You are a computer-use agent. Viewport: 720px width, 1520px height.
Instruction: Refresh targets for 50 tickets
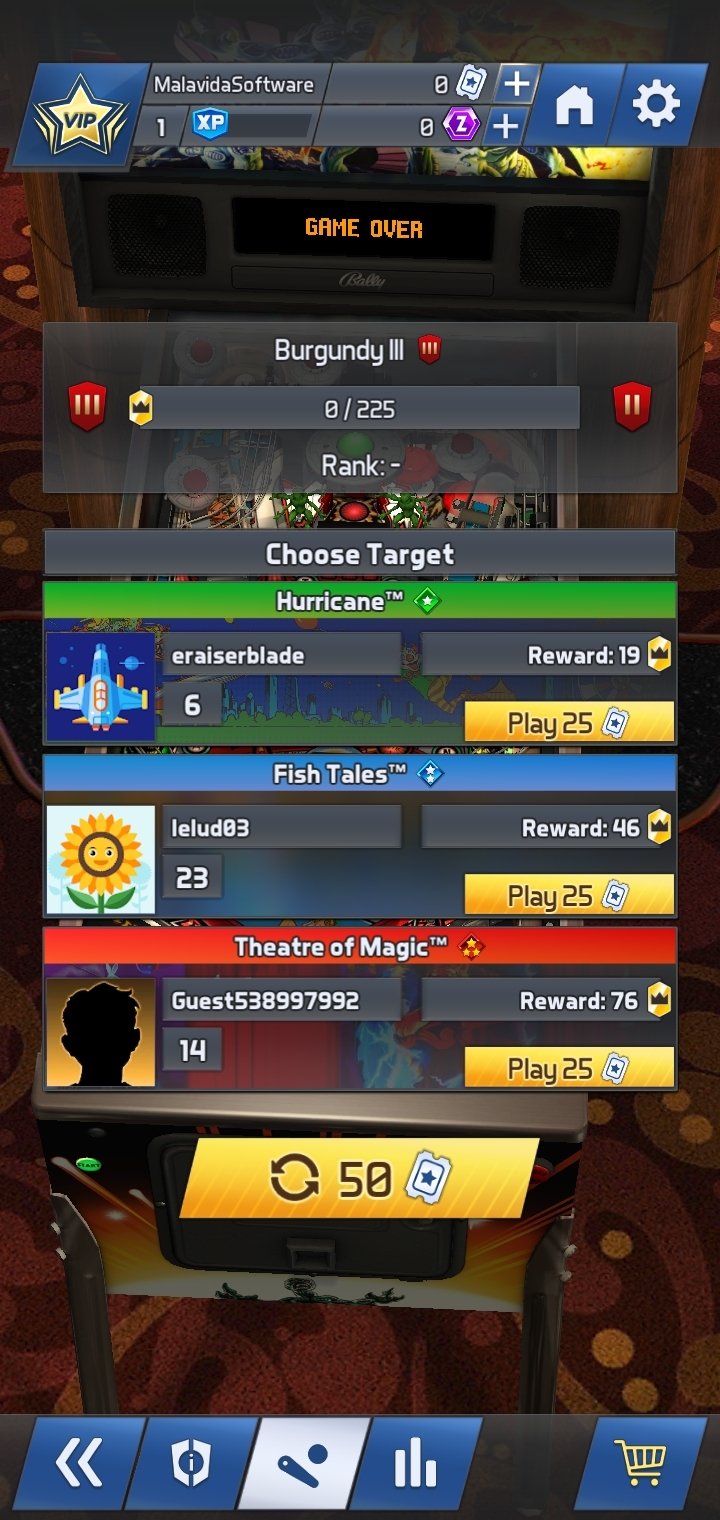tap(359, 1178)
